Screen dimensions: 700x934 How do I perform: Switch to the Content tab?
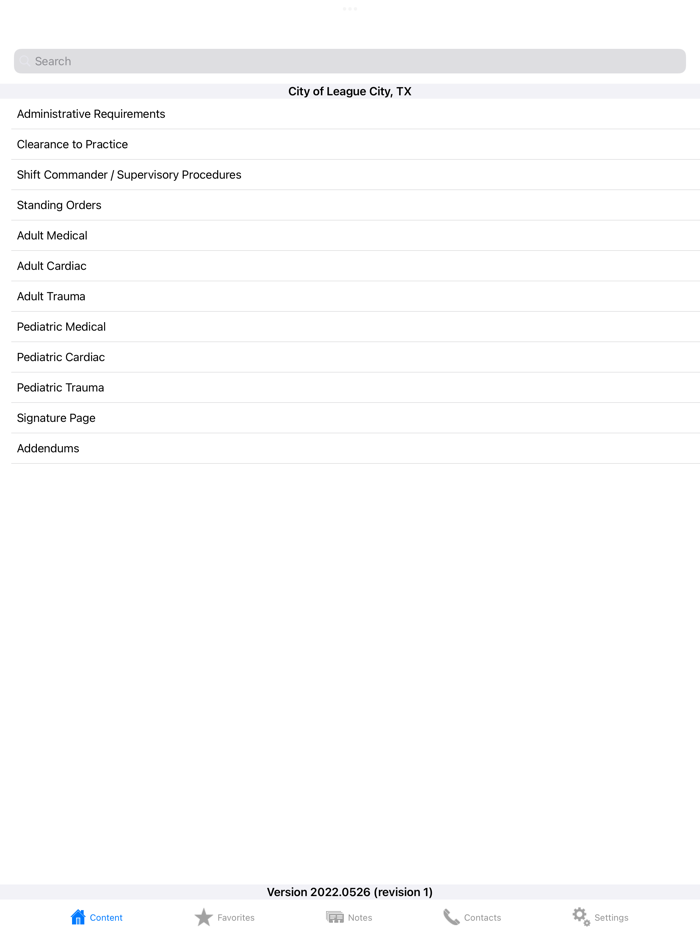[97, 917]
